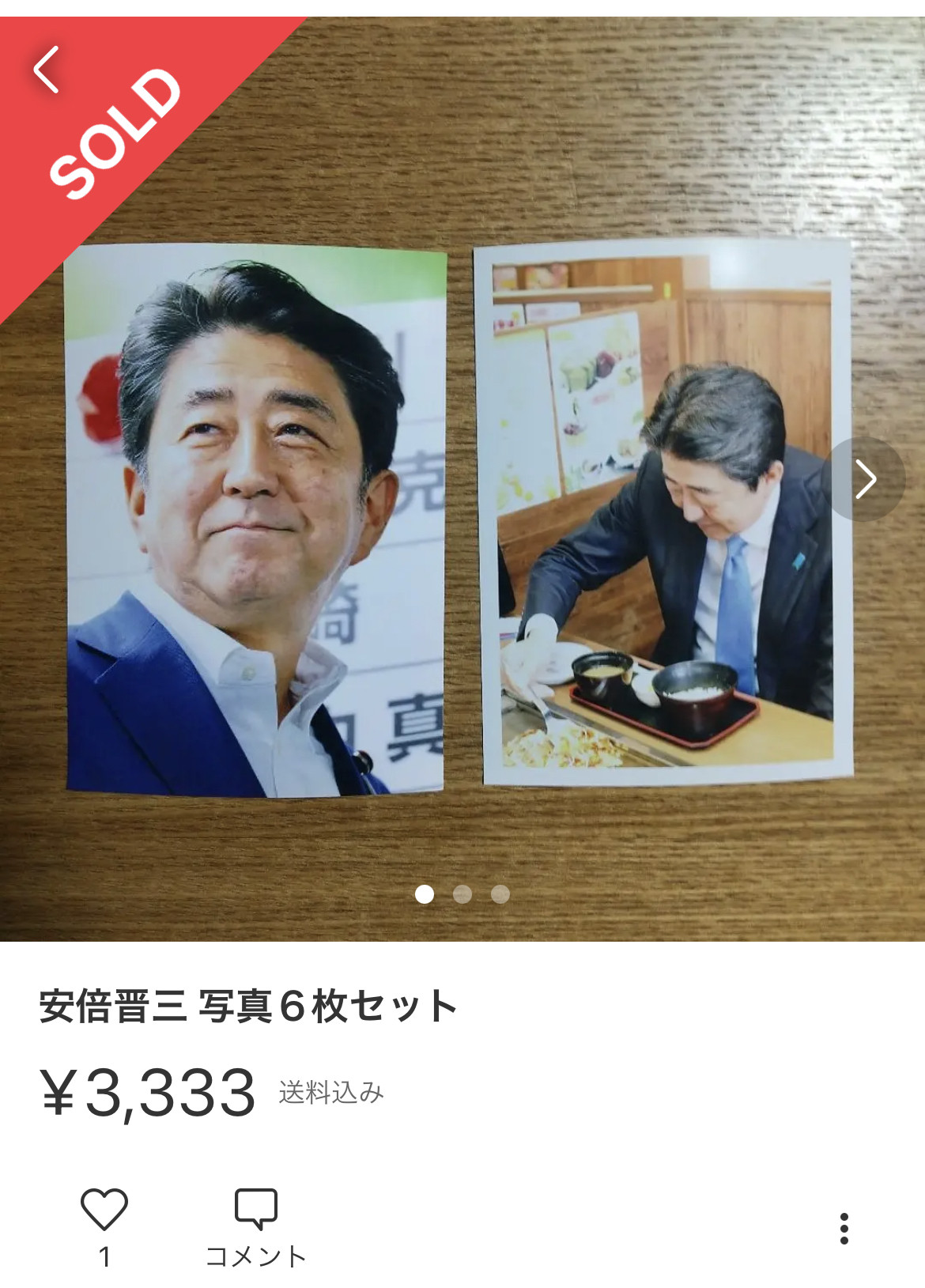Like this listing with the heart icon
The image size is (925, 1288).
coord(104,1209)
